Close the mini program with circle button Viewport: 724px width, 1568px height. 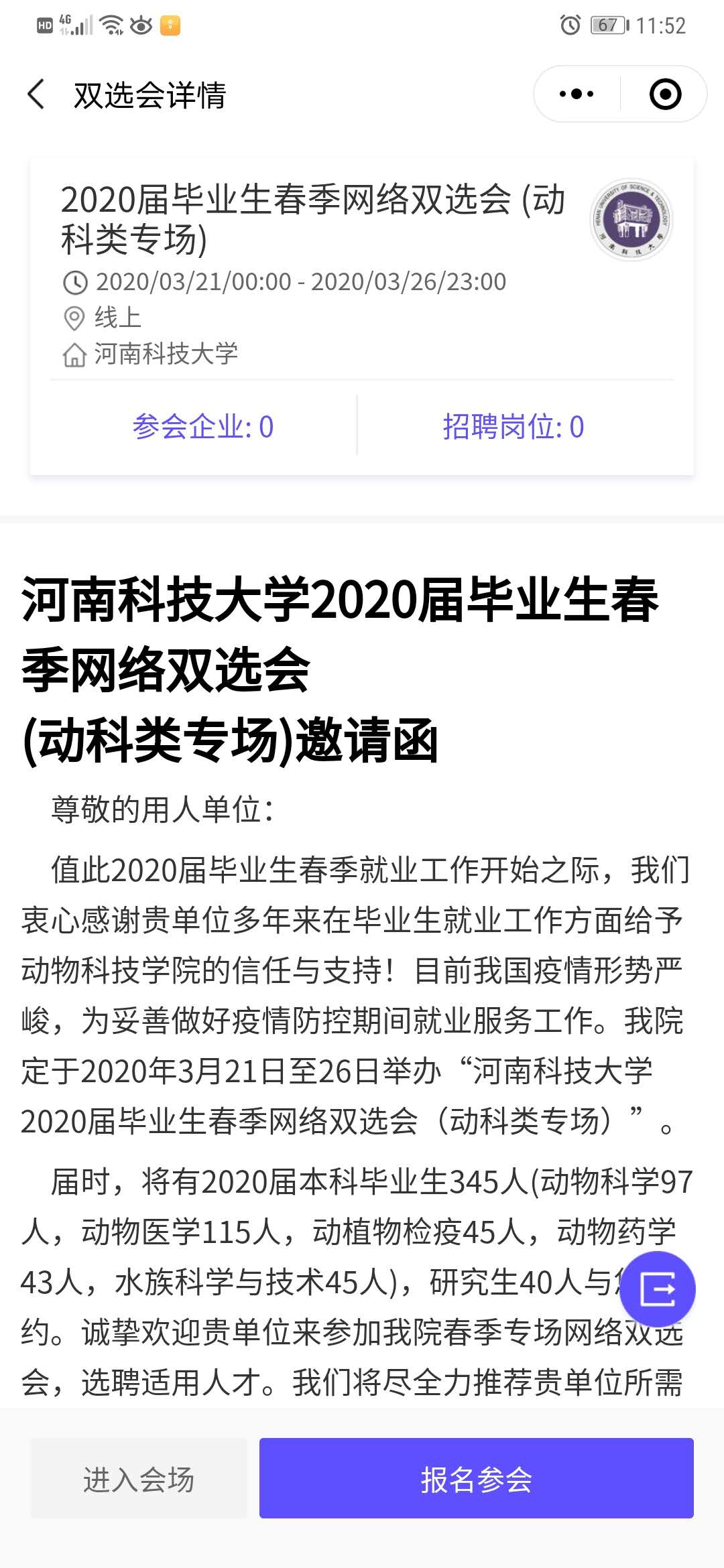pyautogui.click(x=665, y=94)
